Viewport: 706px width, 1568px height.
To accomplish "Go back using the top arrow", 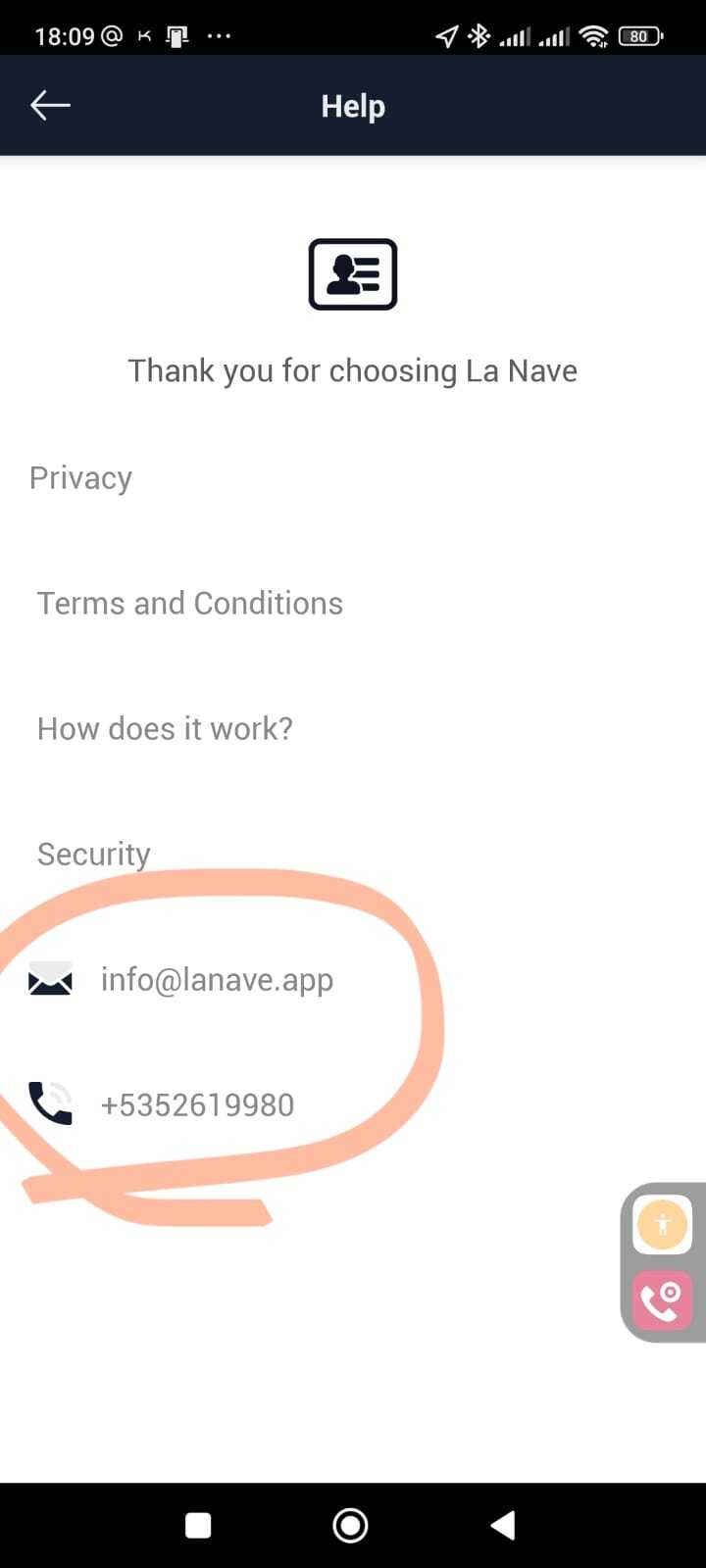I will pyautogui.click(x=50, y=105).
